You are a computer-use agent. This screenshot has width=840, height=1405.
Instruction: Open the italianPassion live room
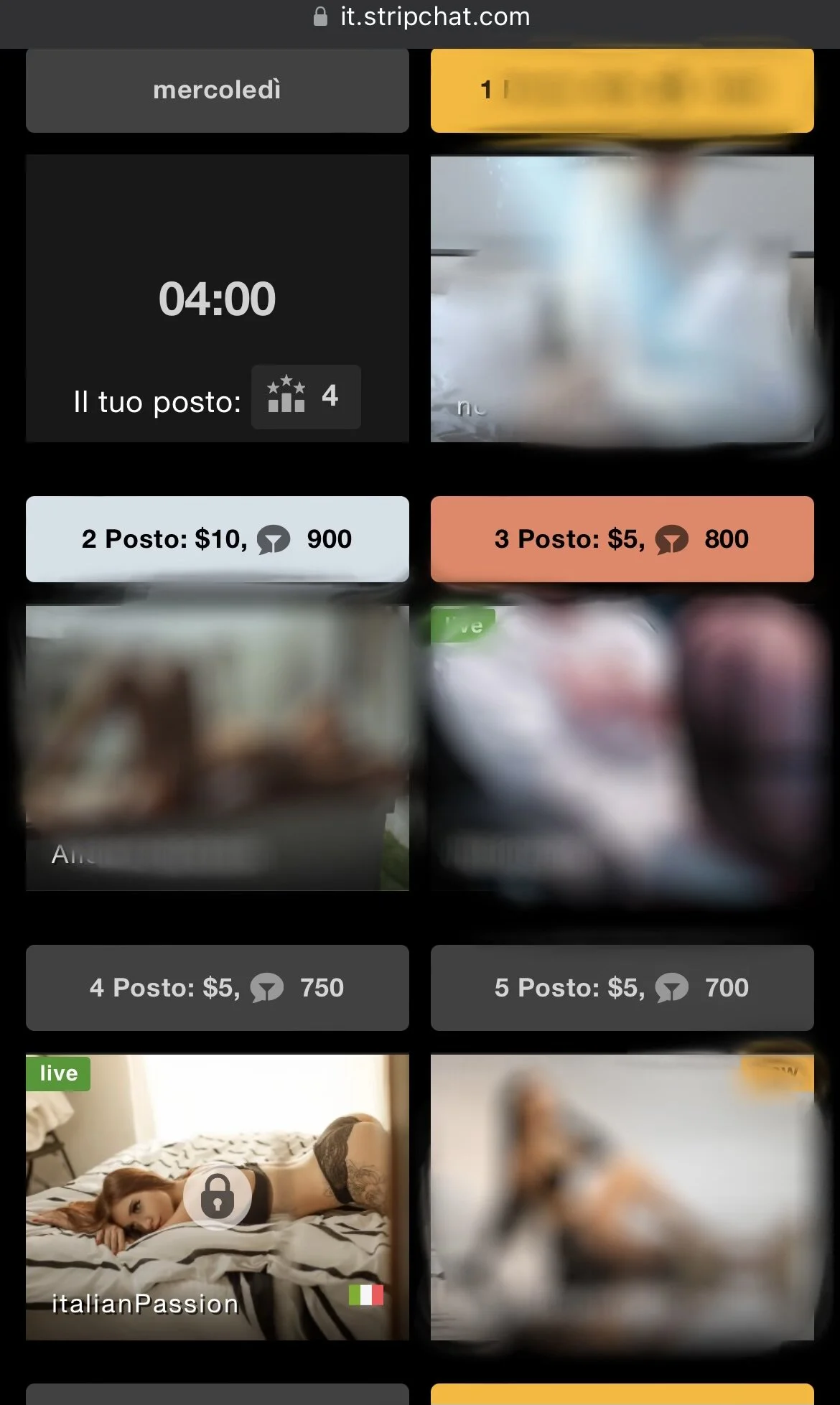[217, 1196]
